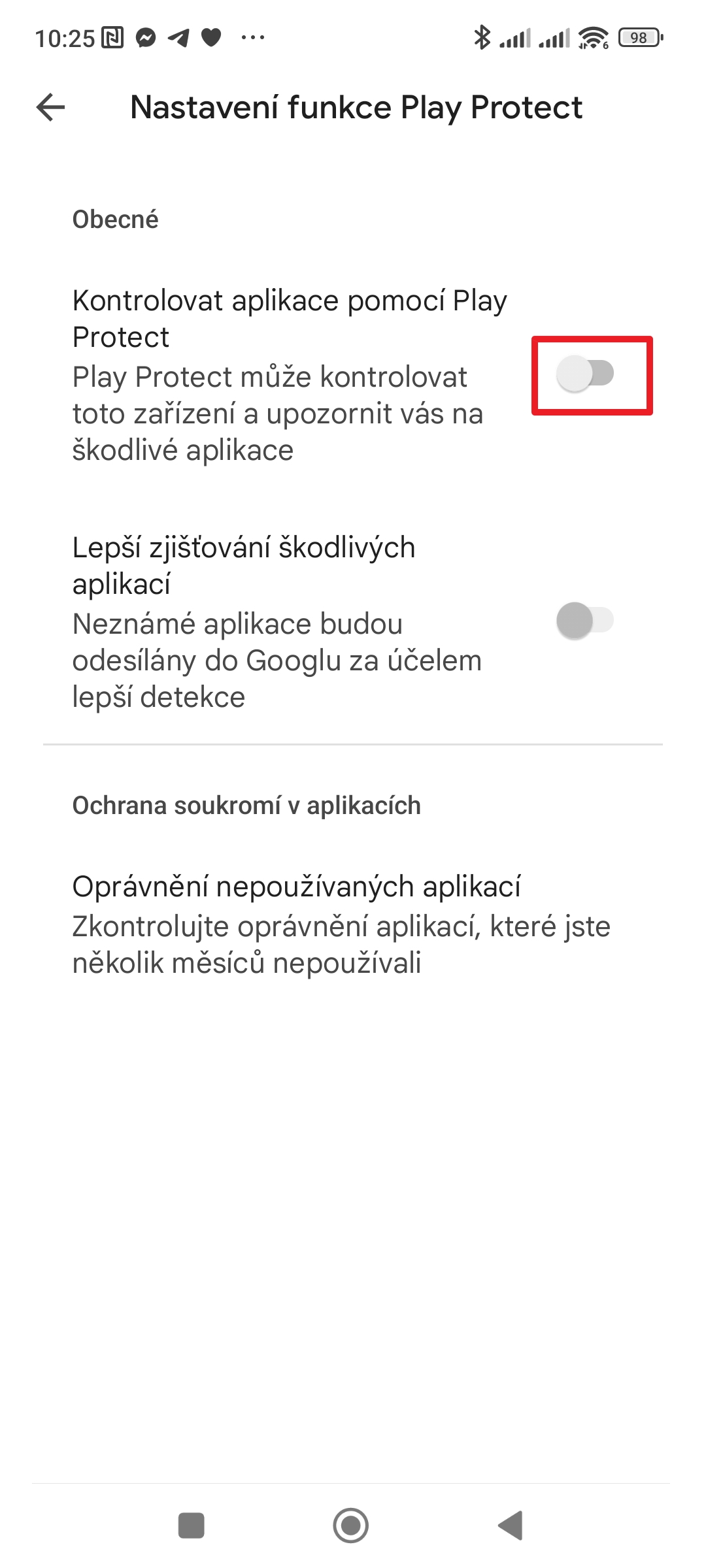
Task: Enable Kontrolovat aplikace pomocí Play Protect switch
Action: coord(585,374)
